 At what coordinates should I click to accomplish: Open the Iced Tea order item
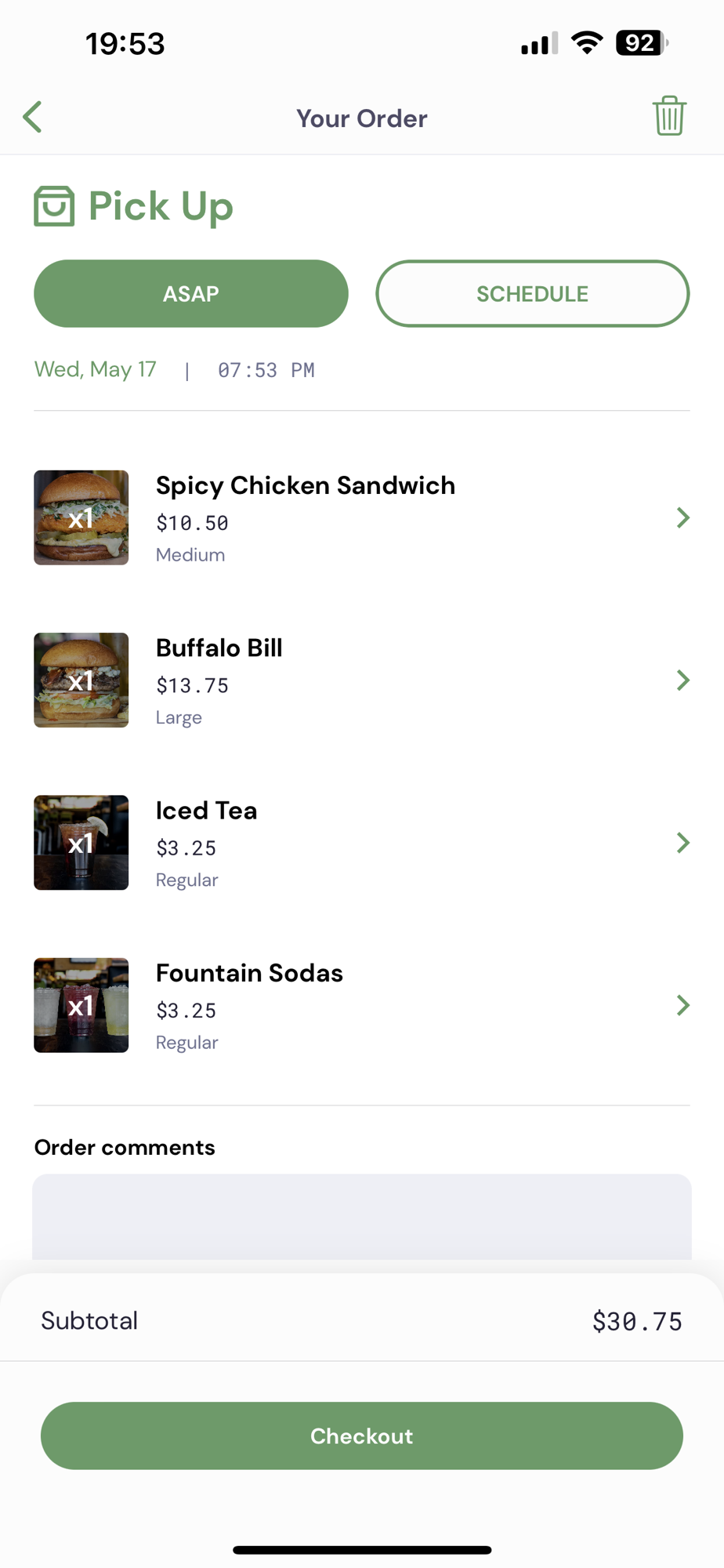[x=362, y=842]
